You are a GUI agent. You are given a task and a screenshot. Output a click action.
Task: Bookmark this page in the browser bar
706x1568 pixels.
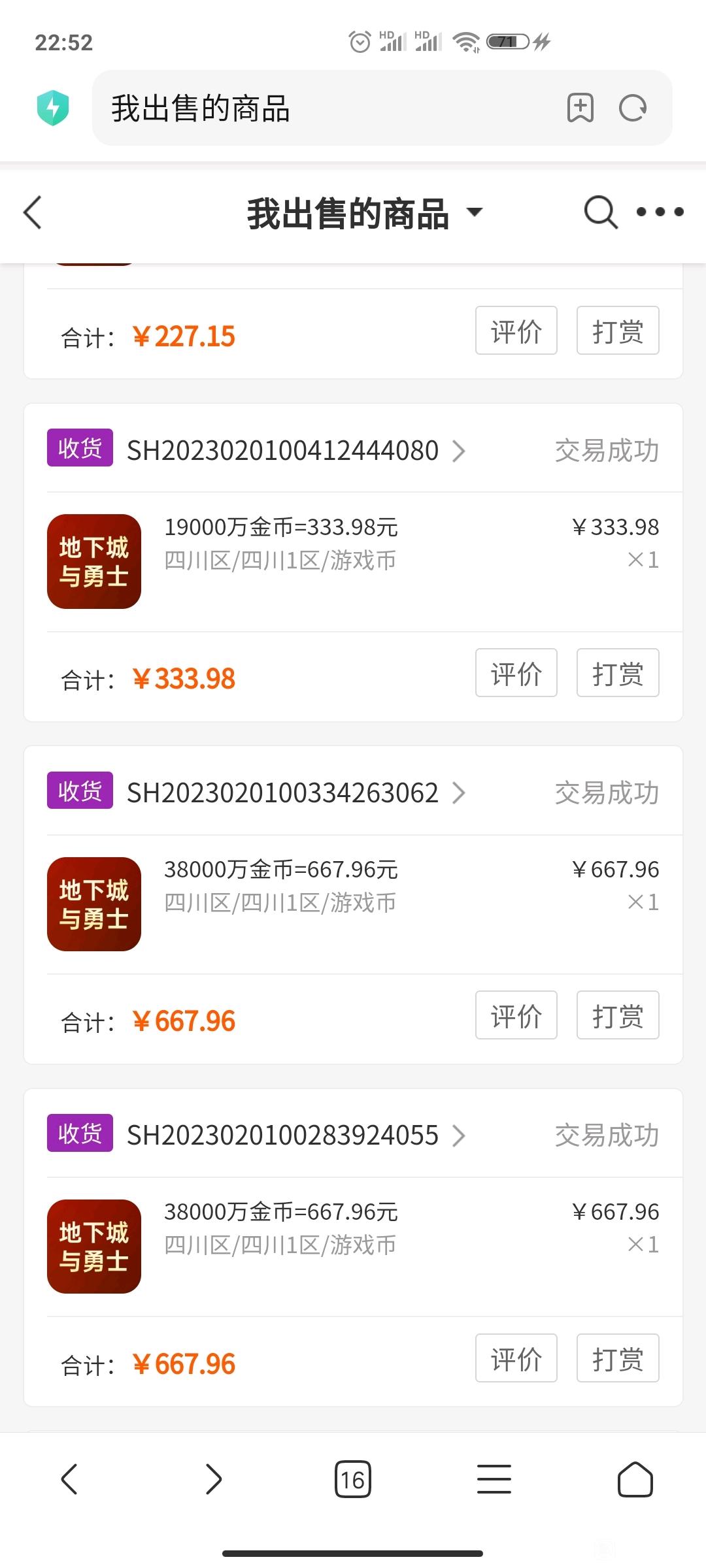(580, 108)
